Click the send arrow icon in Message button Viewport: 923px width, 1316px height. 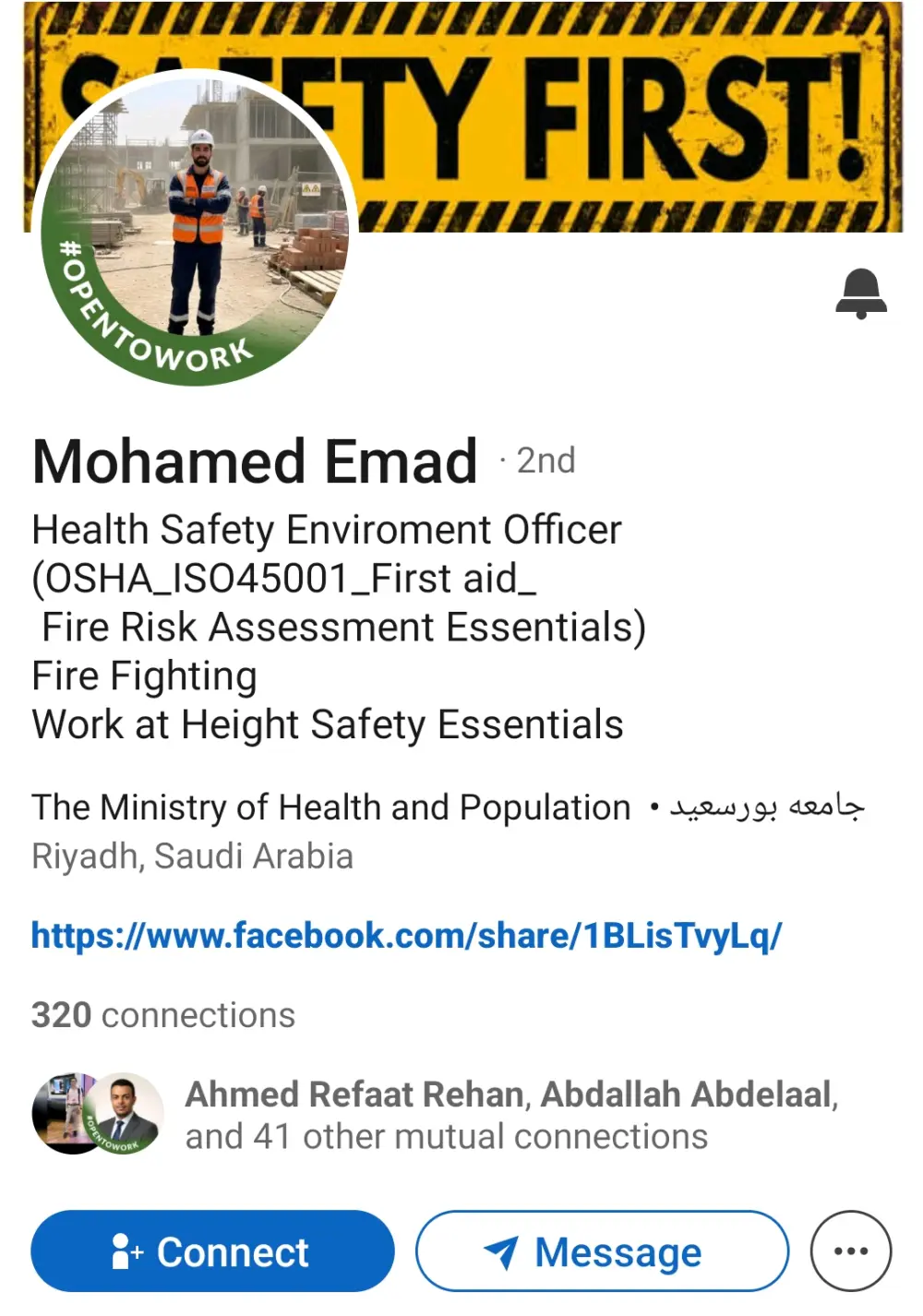[x=499, y=1251]
